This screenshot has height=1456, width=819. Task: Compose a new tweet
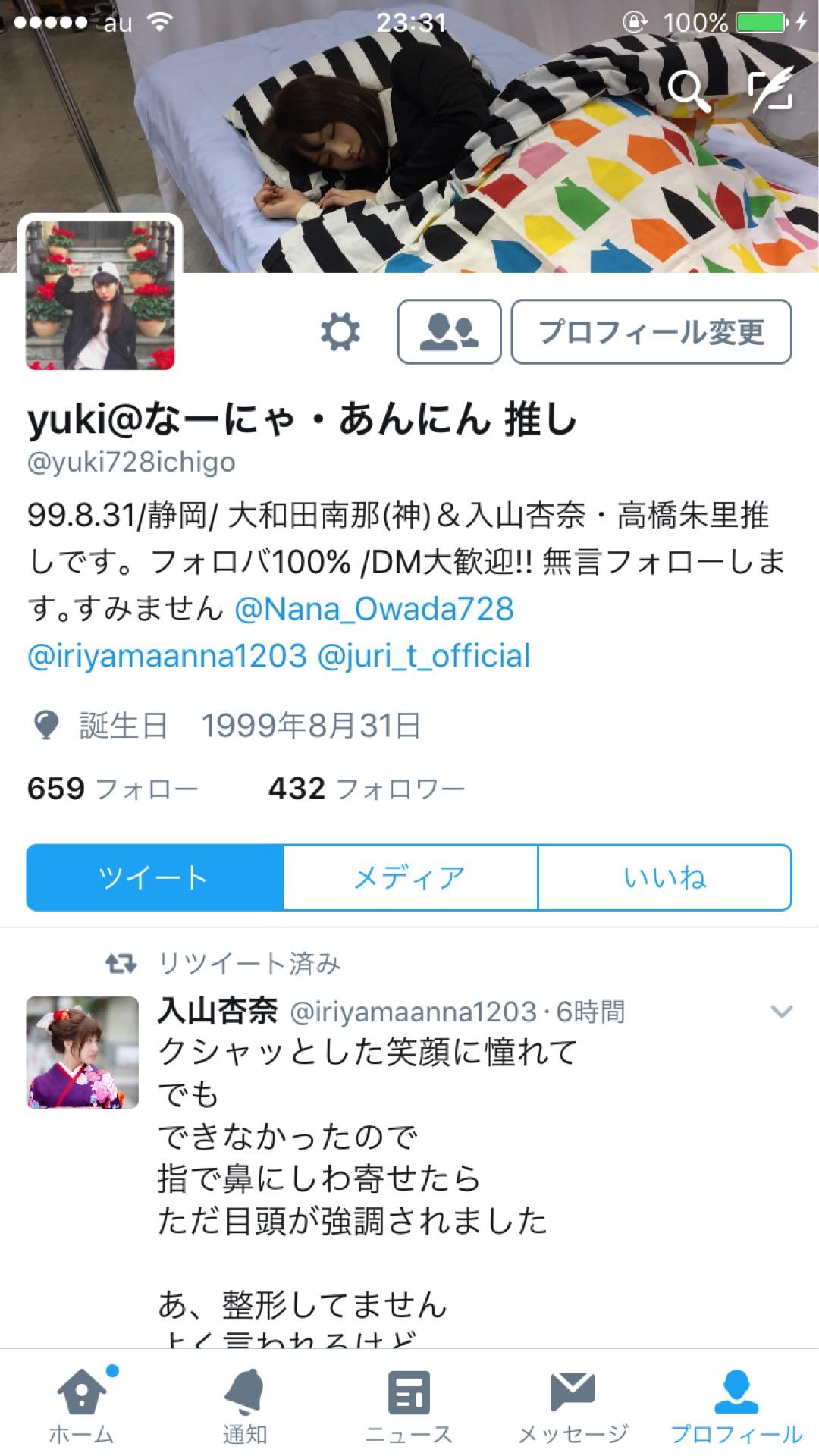[772, 89]
